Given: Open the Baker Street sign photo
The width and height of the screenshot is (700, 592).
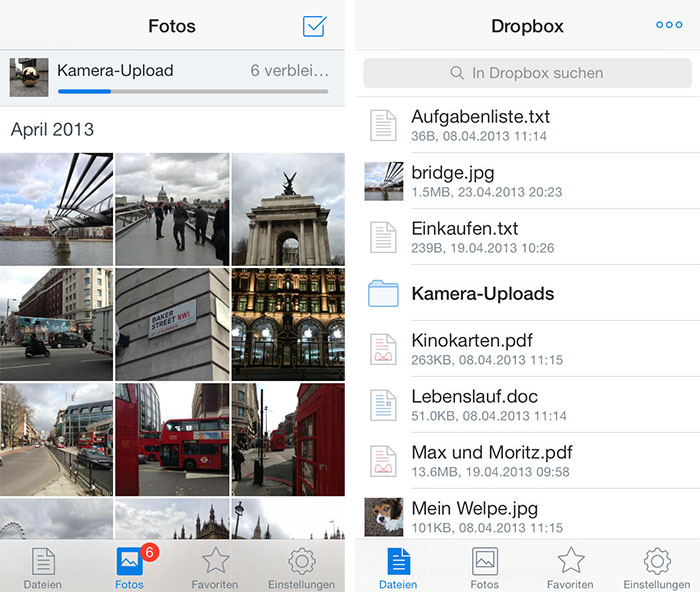Looking at the screenshot, I should point(172,324).
